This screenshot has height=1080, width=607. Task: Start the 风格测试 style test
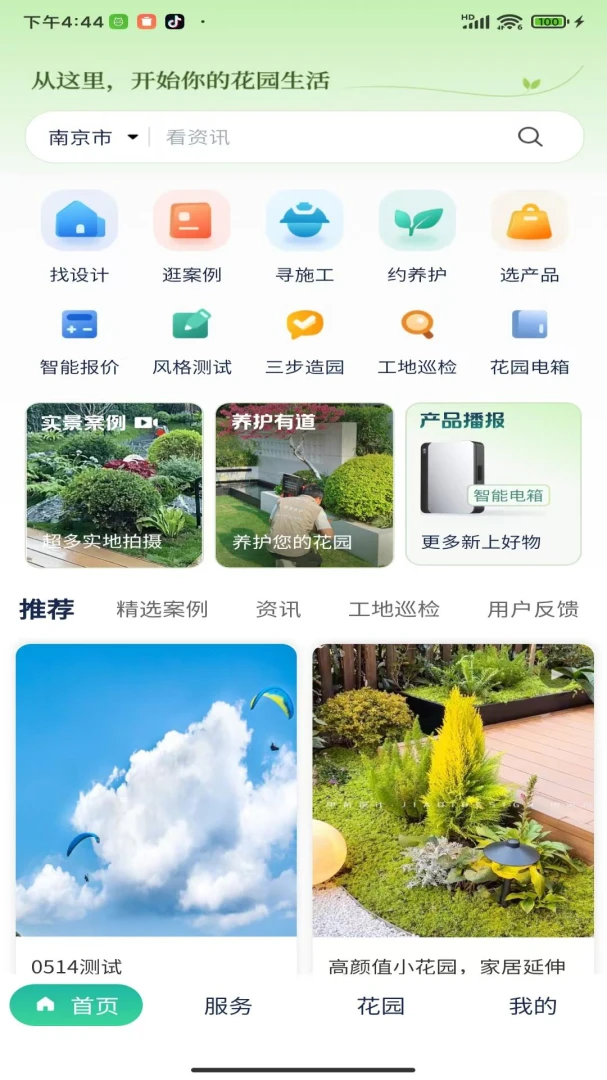coord(192,342)
